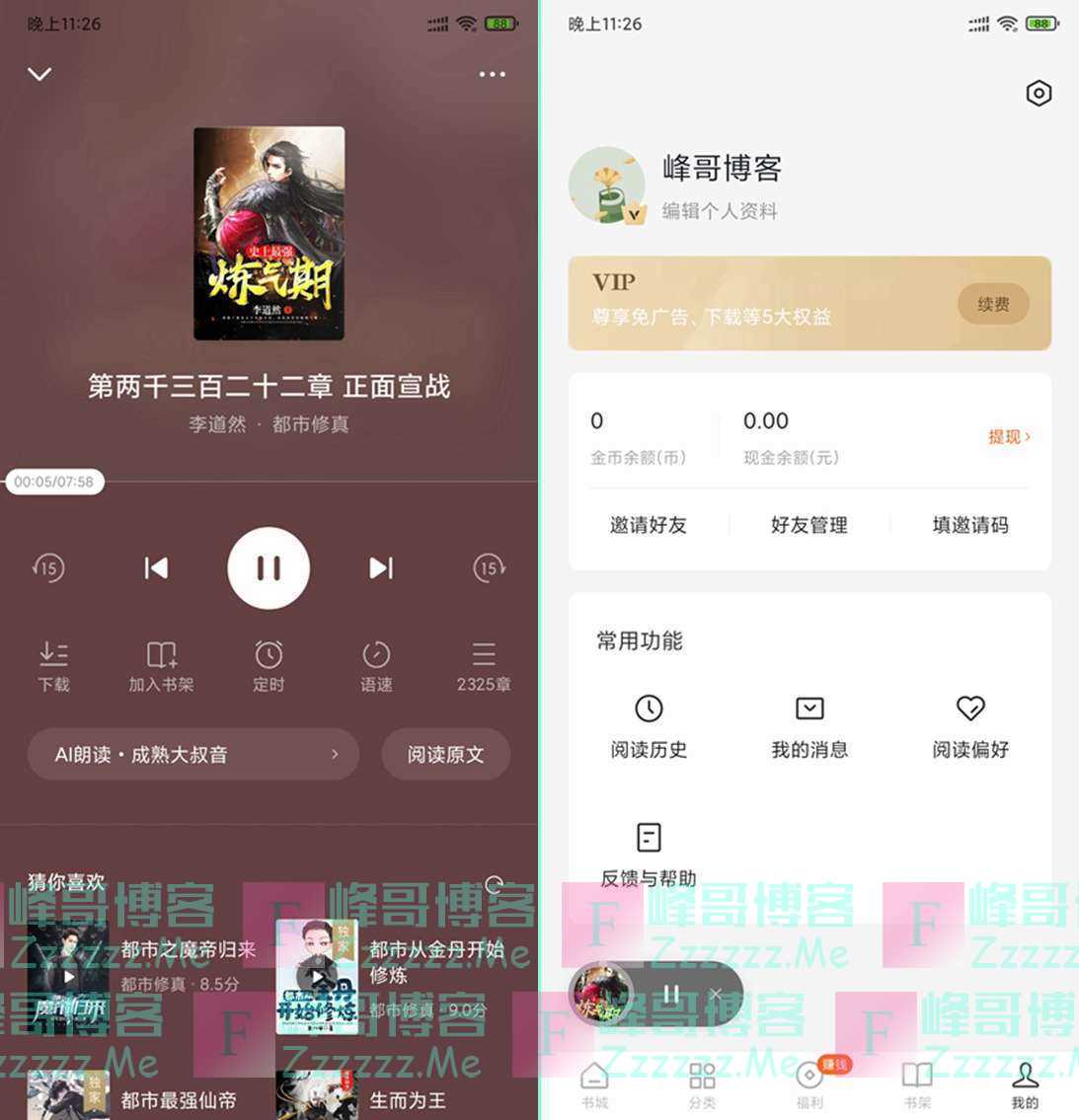Fast forward 15 seconds
1079x1120 pixels.
(490, 568)
